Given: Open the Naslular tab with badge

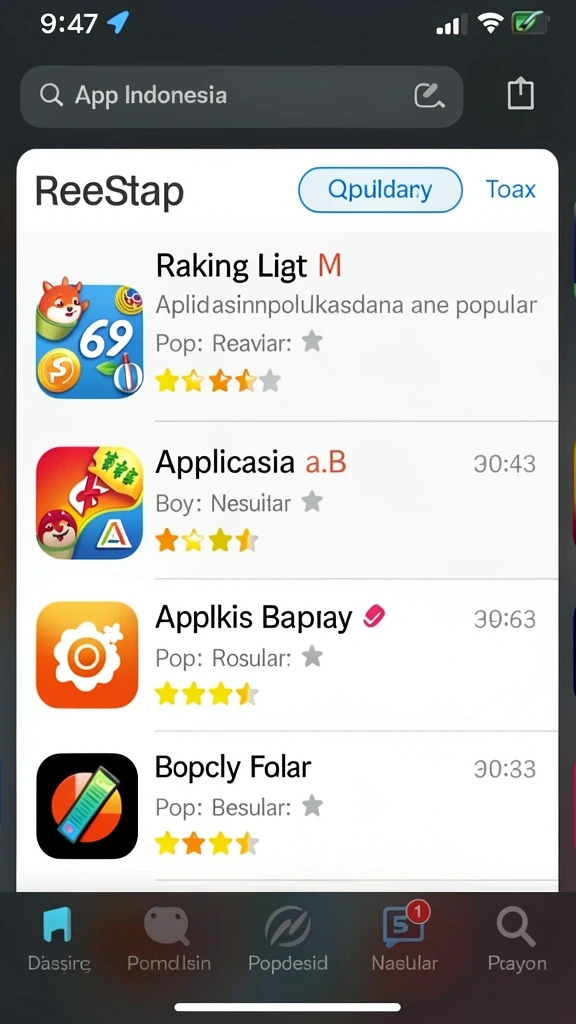Looking at the screenshot, I should pos(404,938).
